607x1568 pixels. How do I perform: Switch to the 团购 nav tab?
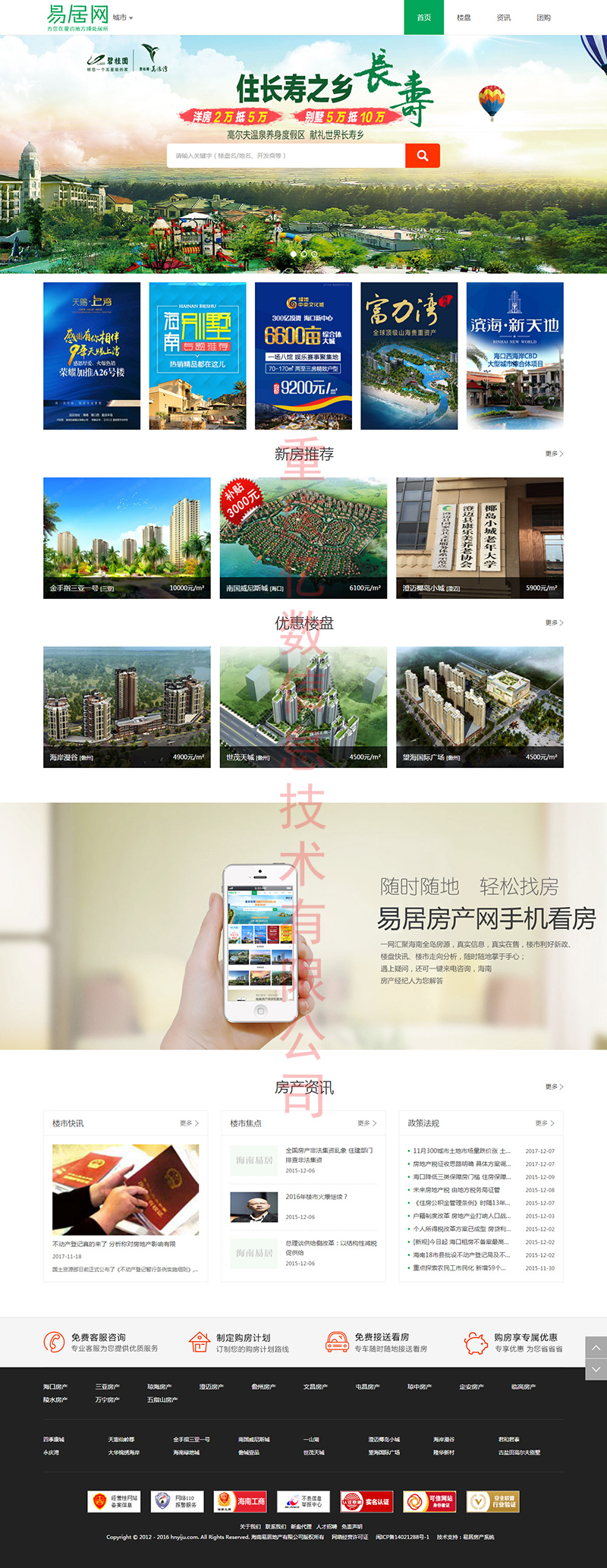(x=543, y=17)
